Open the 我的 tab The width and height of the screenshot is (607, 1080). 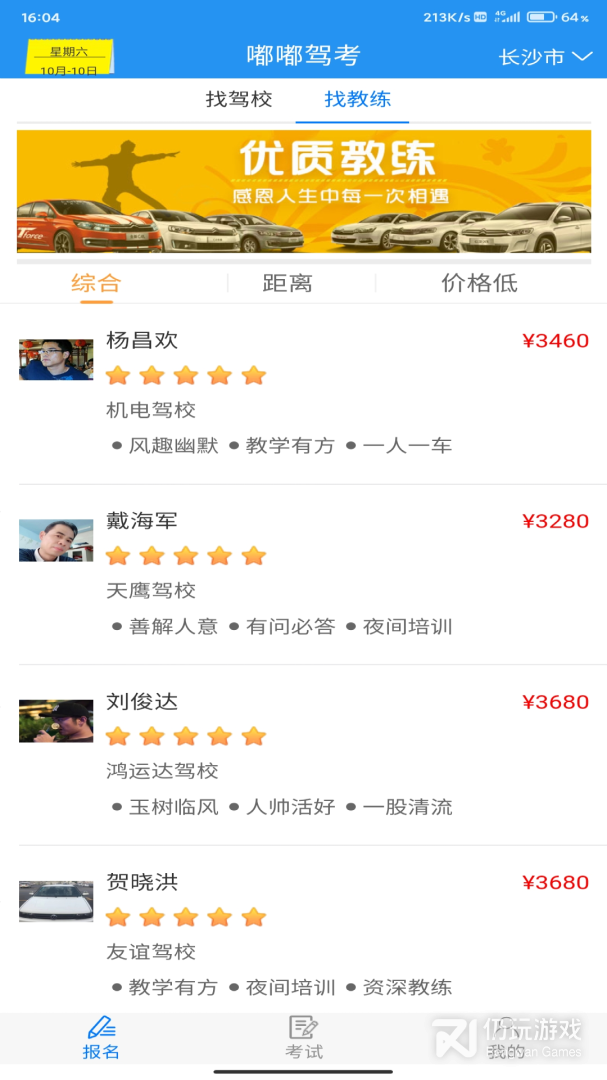pos(506,1038)
